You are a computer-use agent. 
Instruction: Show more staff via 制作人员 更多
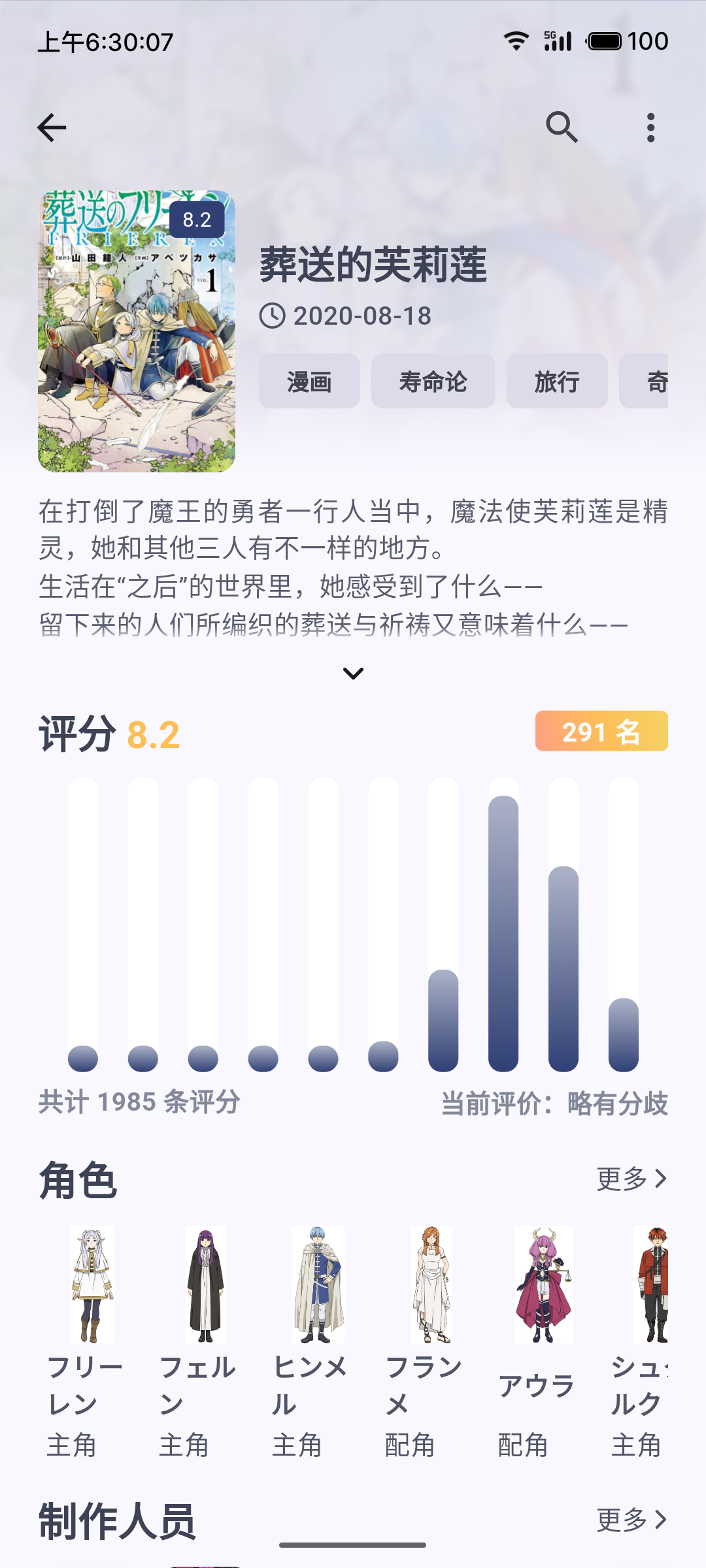(x=631, y=1520)
